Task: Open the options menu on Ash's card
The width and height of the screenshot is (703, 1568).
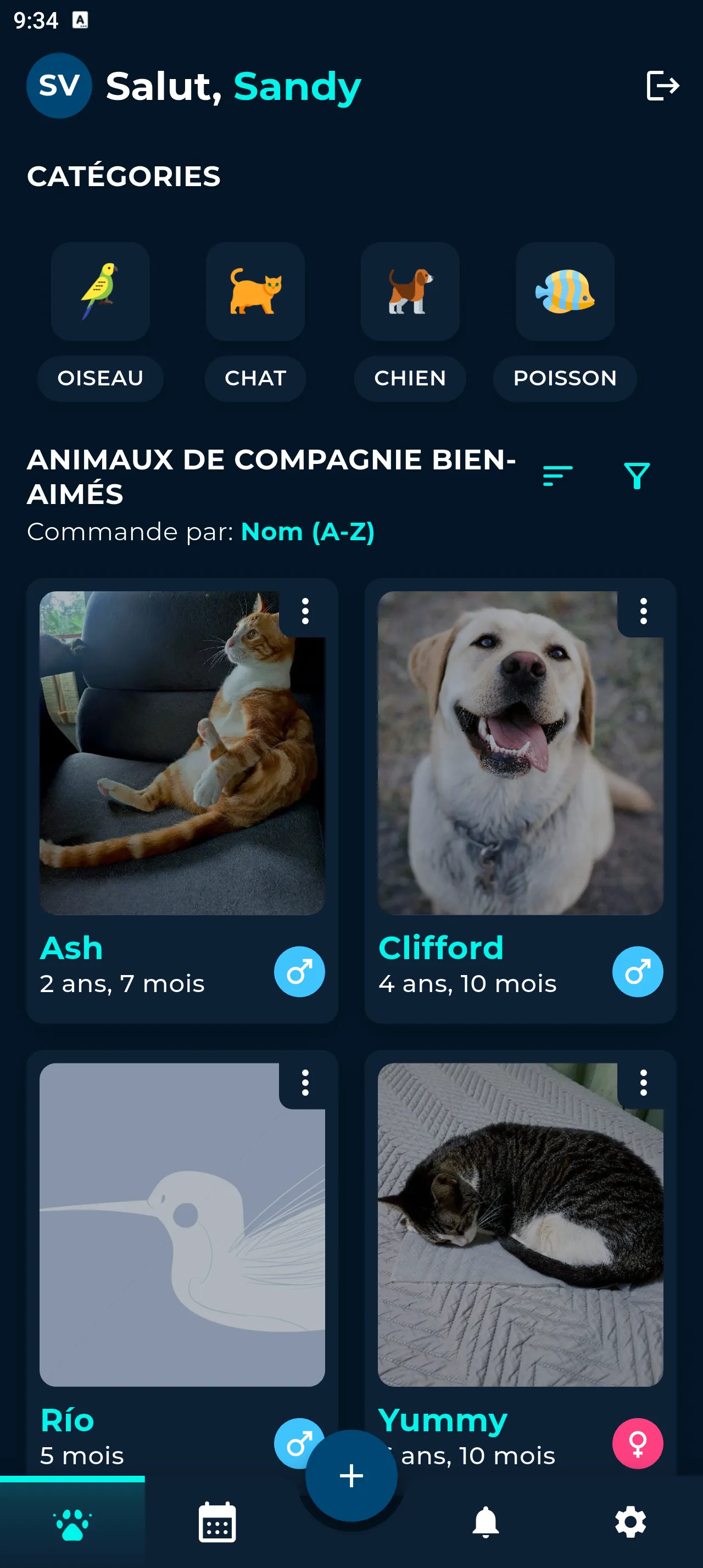Action: tap(304, 612)
